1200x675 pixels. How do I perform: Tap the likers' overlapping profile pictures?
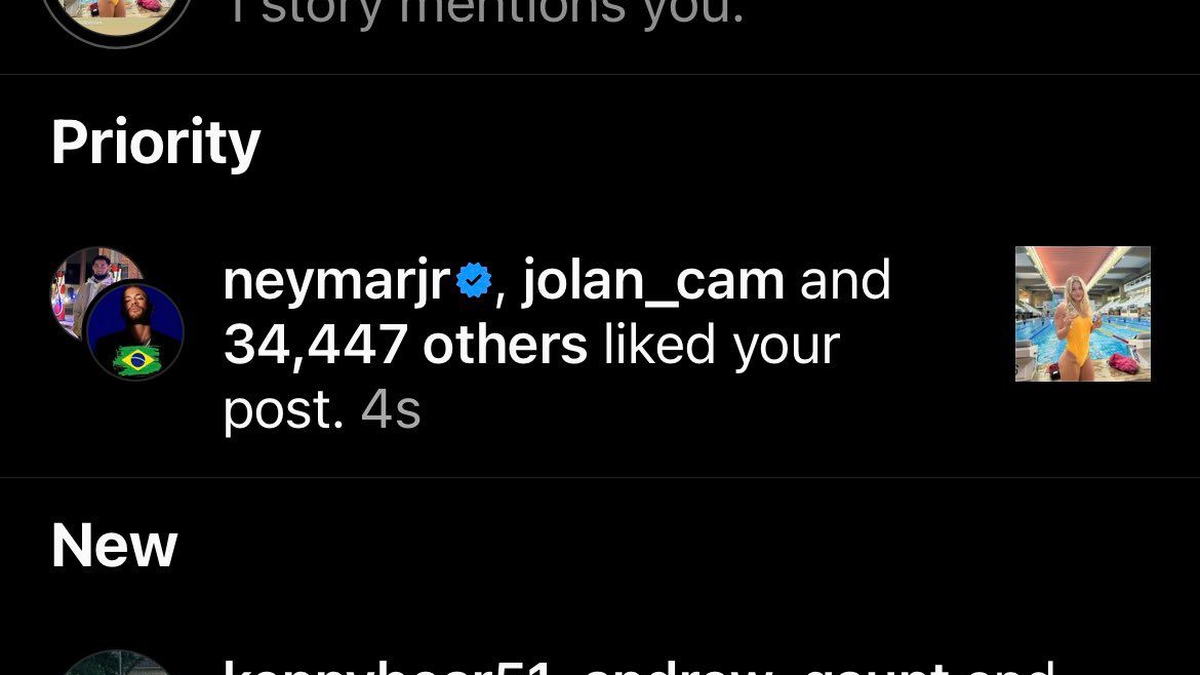[117, 313]
